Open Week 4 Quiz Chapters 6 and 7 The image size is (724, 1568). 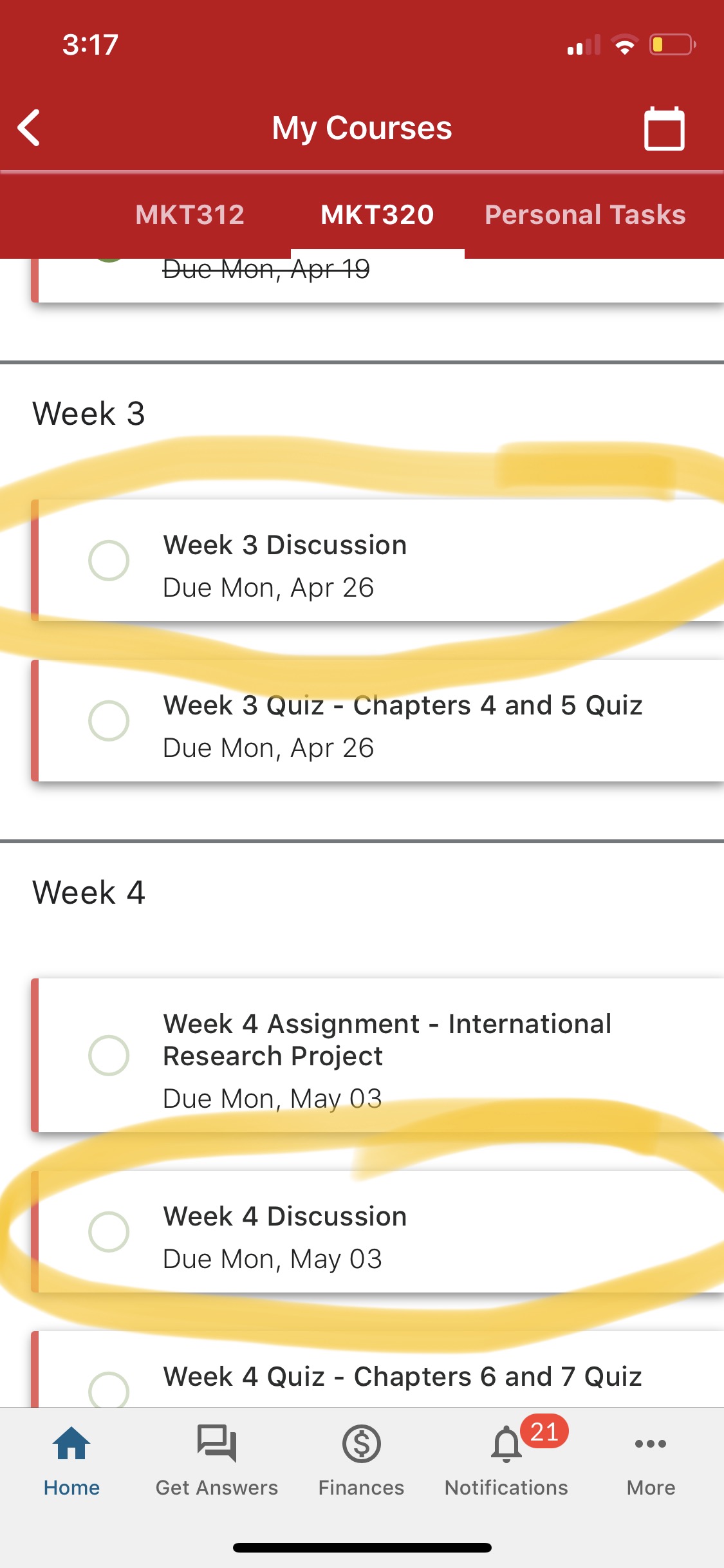click(x=402, y=1377)
